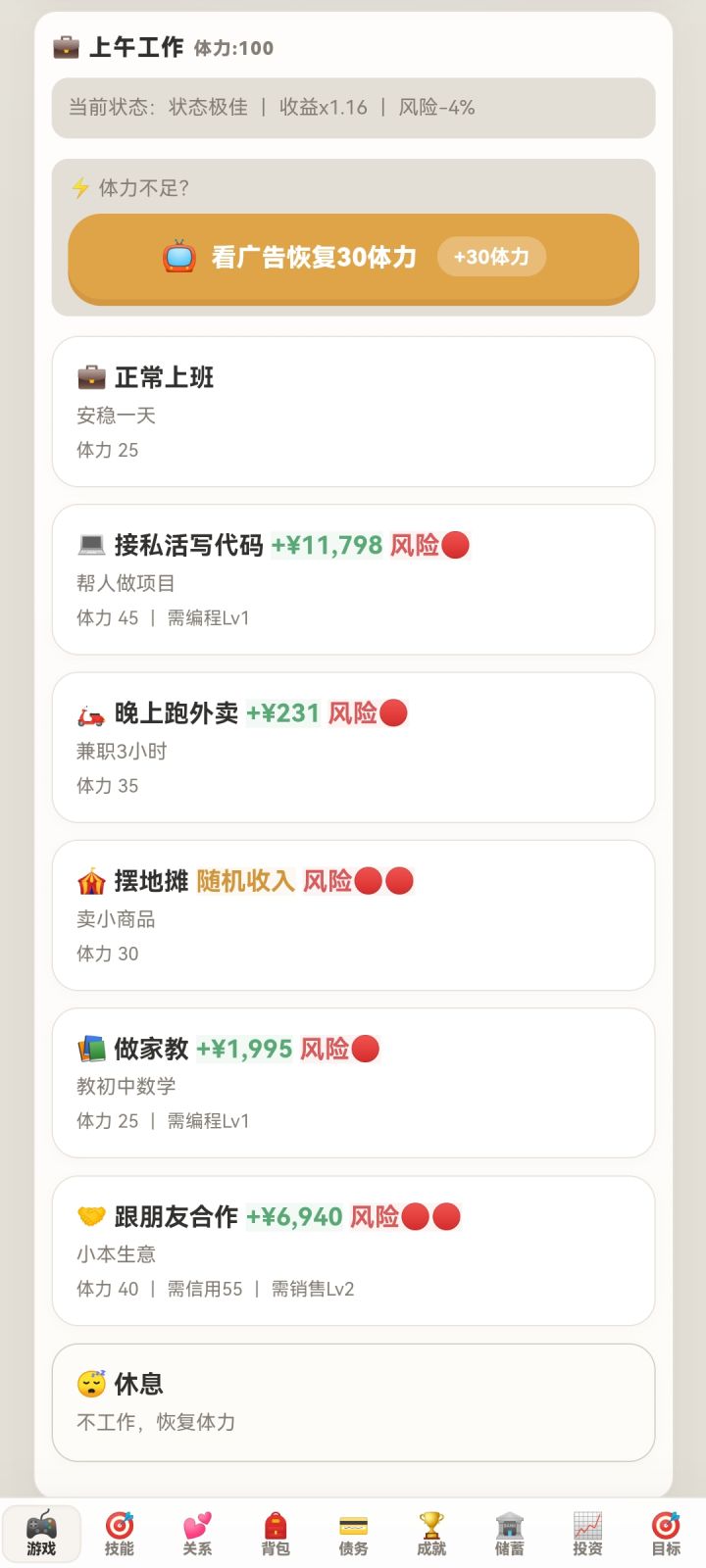This screenshot has width=706, height=1568.
Task: Open the 技能 skills tab
Action: coord(120,1534)
